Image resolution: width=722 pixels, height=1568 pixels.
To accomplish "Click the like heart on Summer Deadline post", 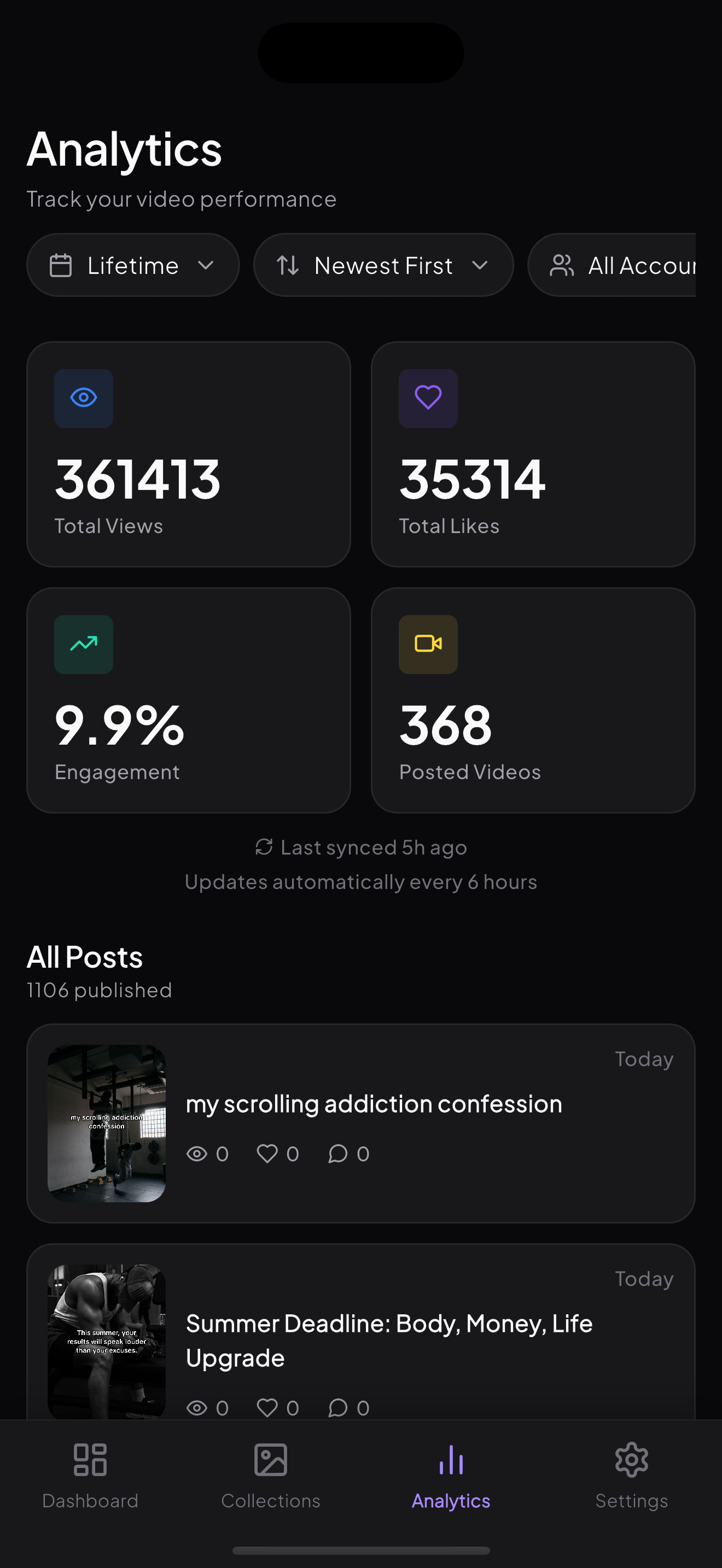I will point(269,1408).
